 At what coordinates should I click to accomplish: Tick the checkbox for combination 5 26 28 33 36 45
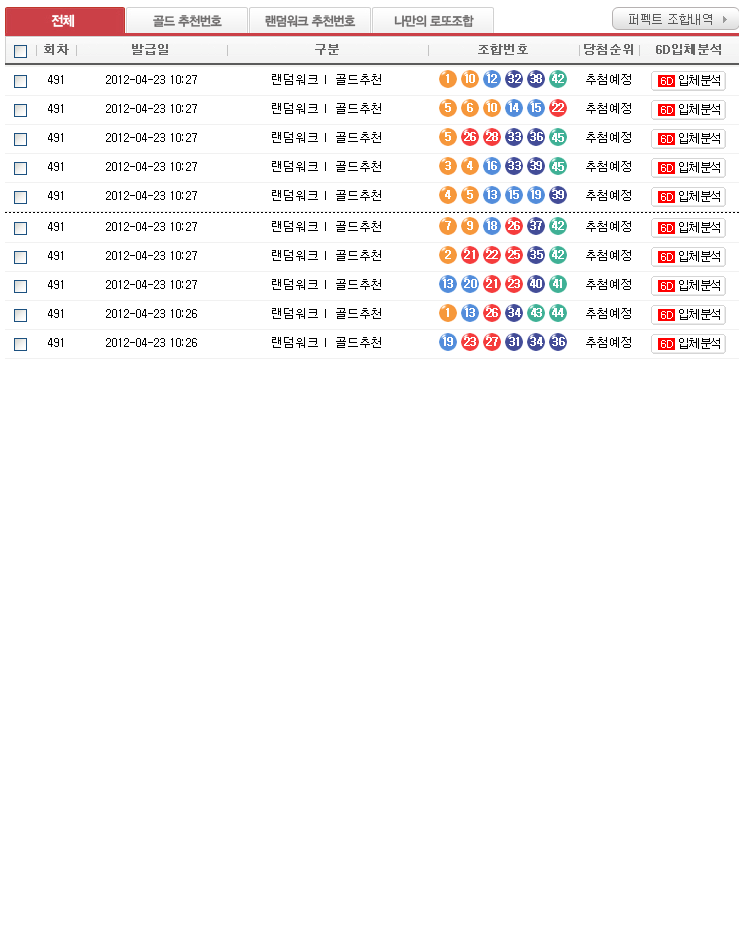pyautogui.click(x=20, y=139)
